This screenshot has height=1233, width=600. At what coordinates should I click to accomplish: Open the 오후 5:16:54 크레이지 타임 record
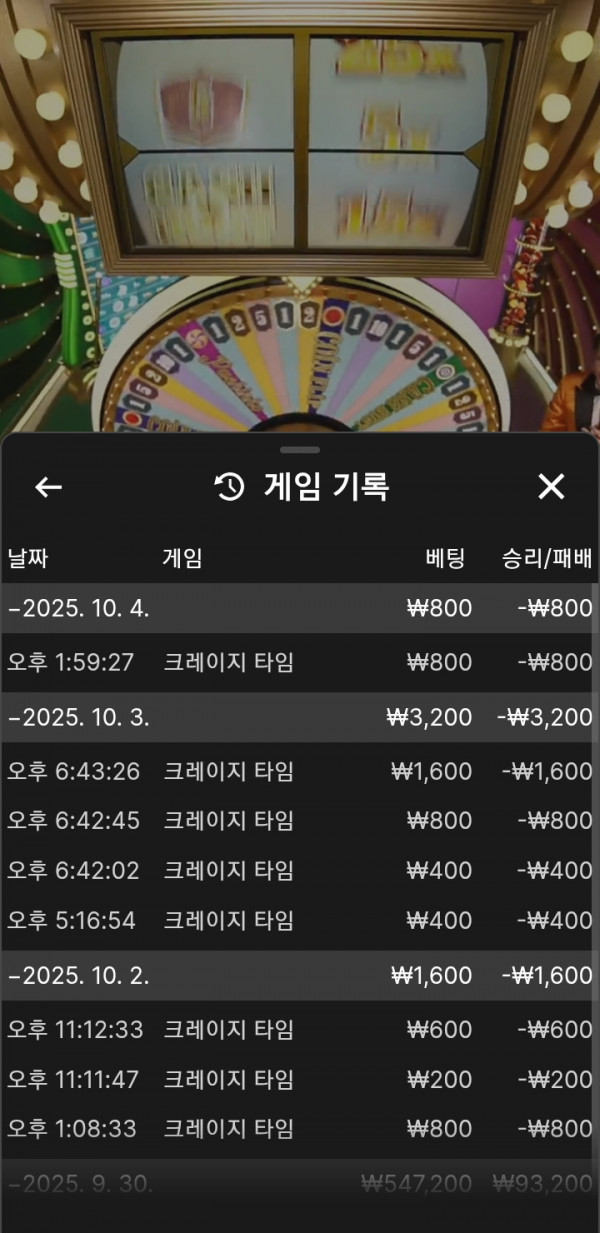tap(298, 920)
